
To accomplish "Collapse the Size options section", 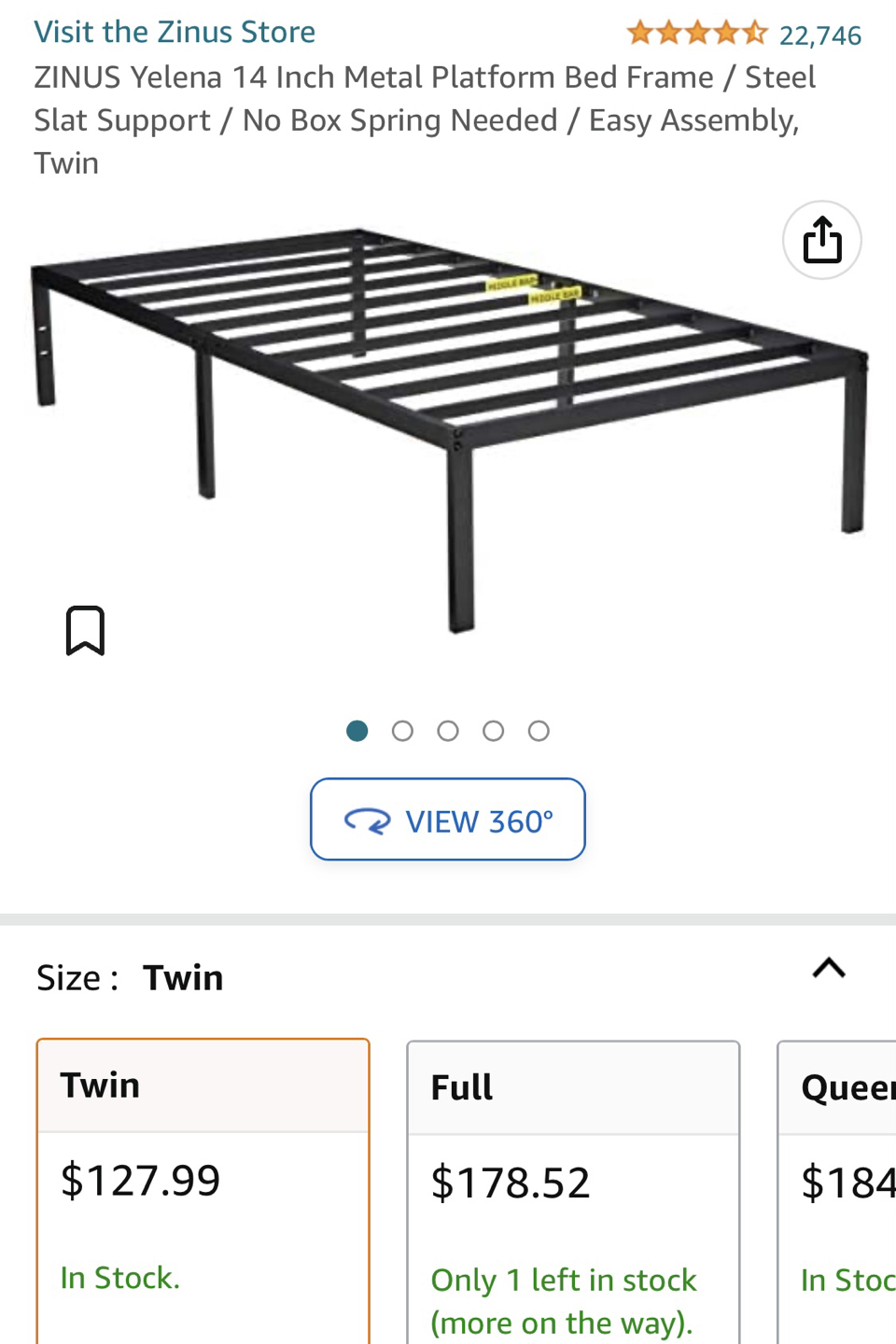I will (x=828, y=969).
